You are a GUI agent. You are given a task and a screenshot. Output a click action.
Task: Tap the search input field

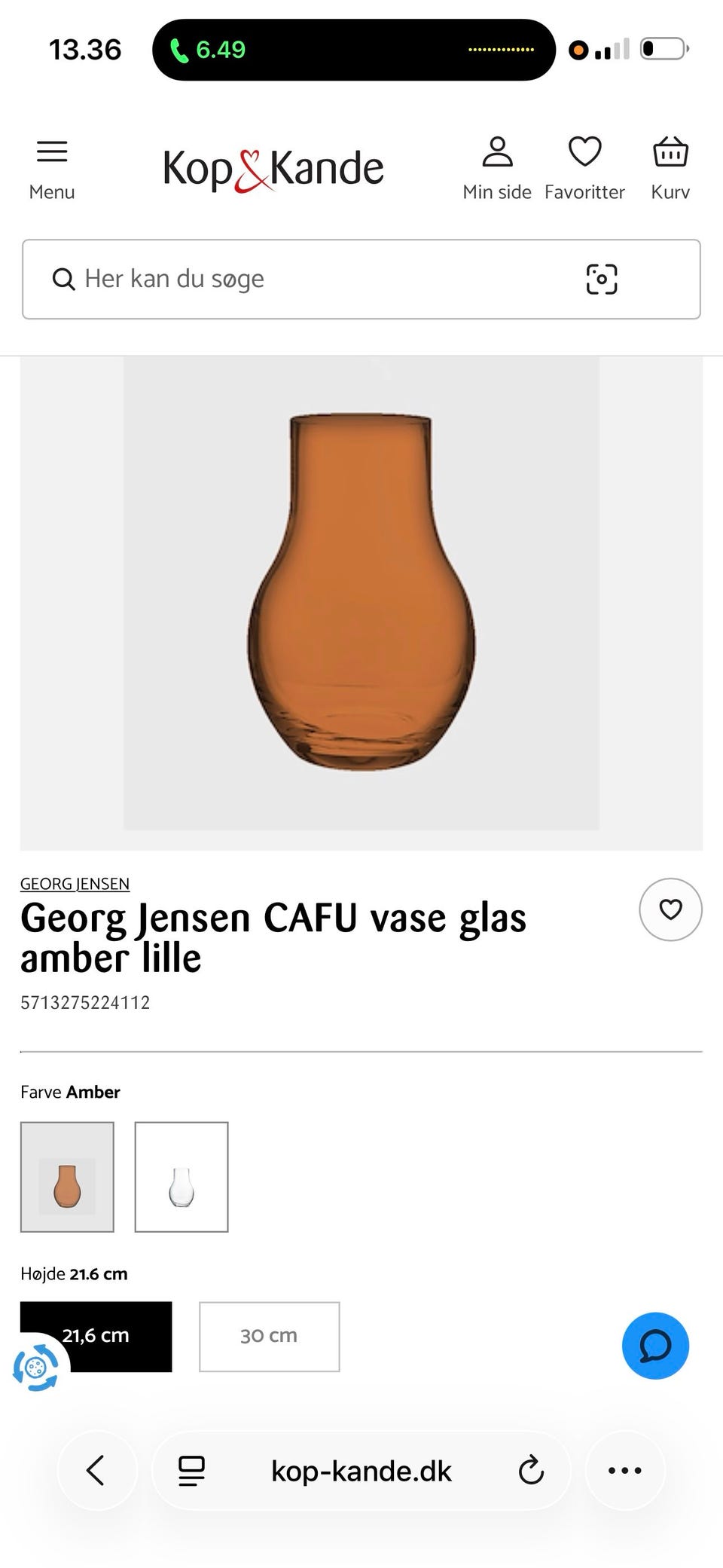tap(301, 279)
